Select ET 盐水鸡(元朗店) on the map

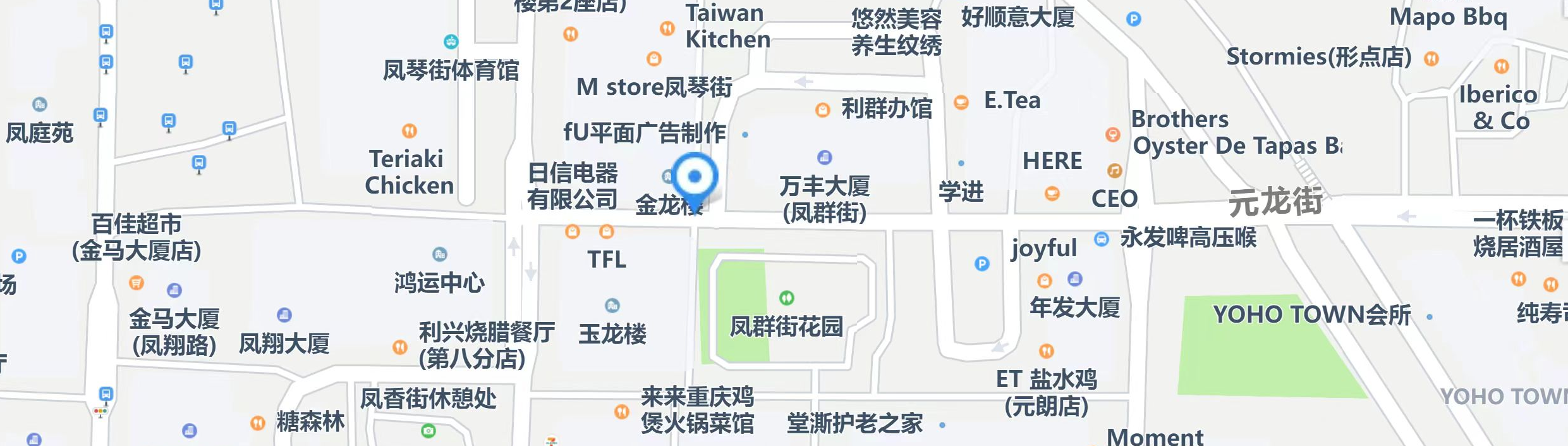point(1046,351)
